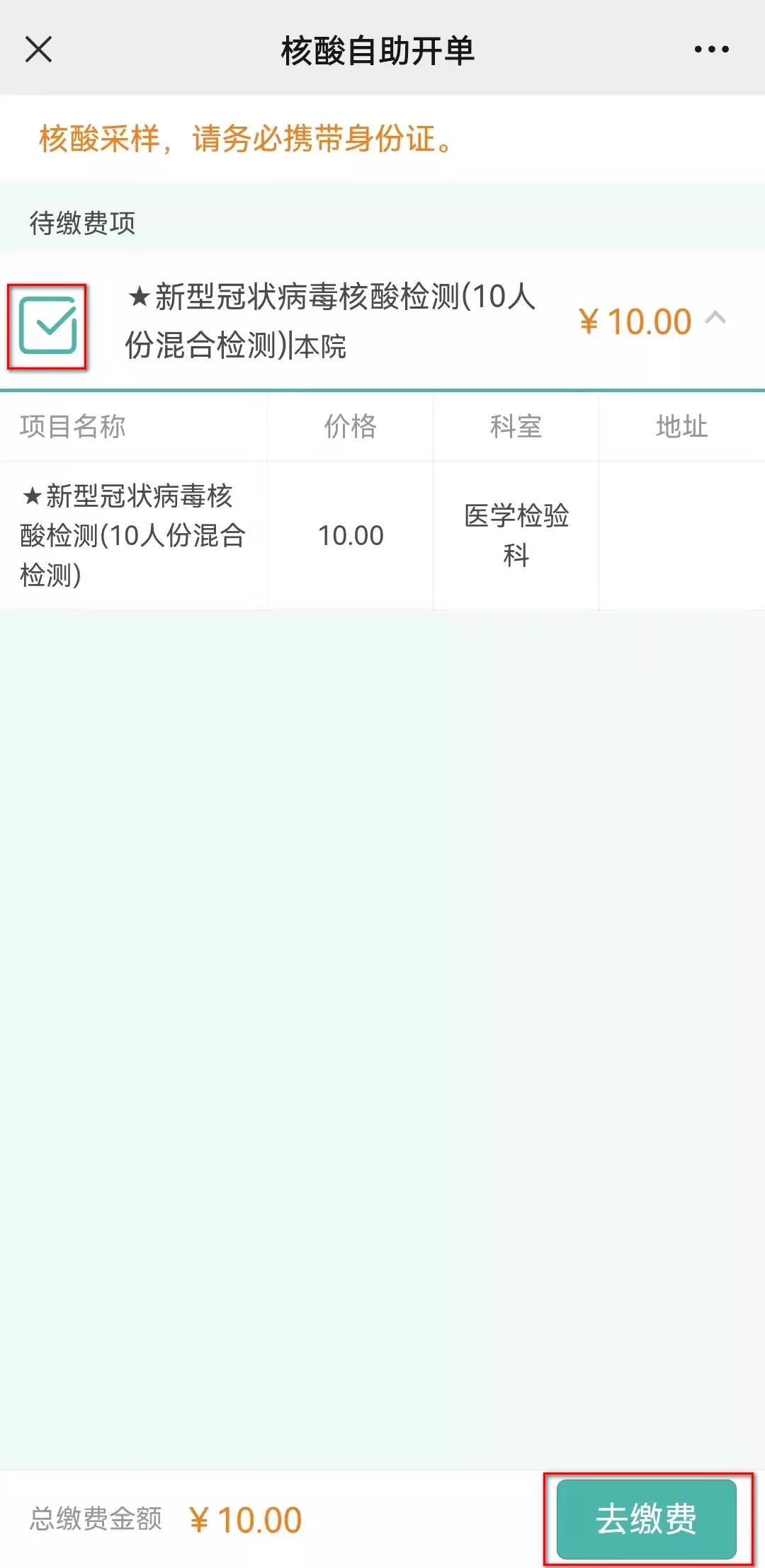Collapse the ¥10.00 item details chevron
The width and height of the screenshot is (765, 1568).
715,318
